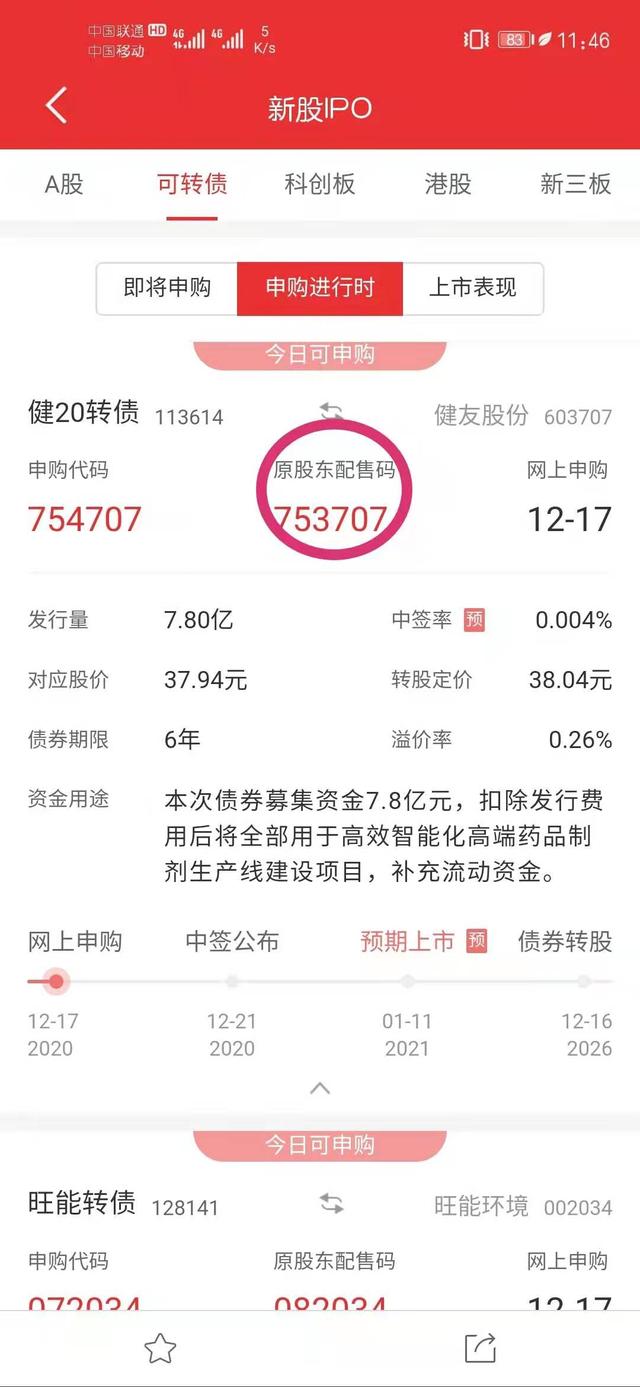Show 即将申购 list
This screenshot has height=1387, width=640.
(167, 289)
